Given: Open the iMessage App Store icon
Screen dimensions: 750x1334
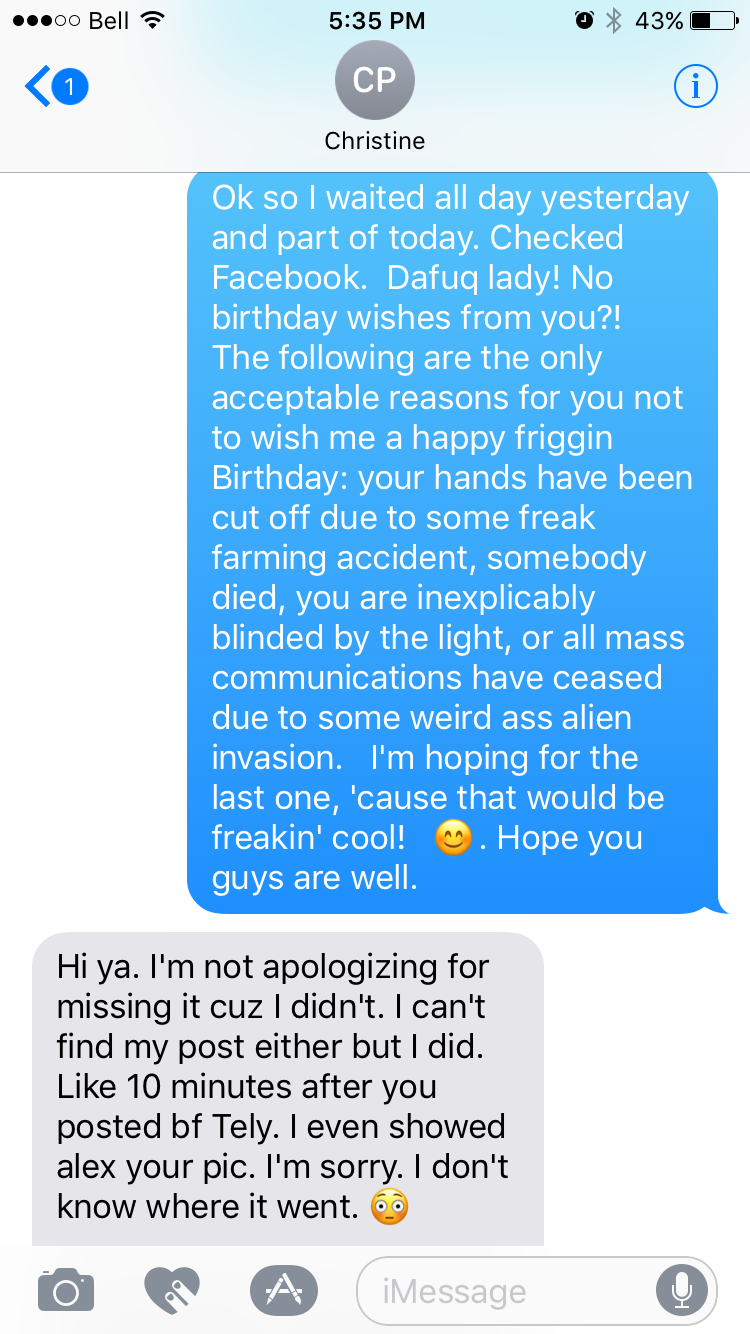Looking at the screenshot, I should [284, 1290].
